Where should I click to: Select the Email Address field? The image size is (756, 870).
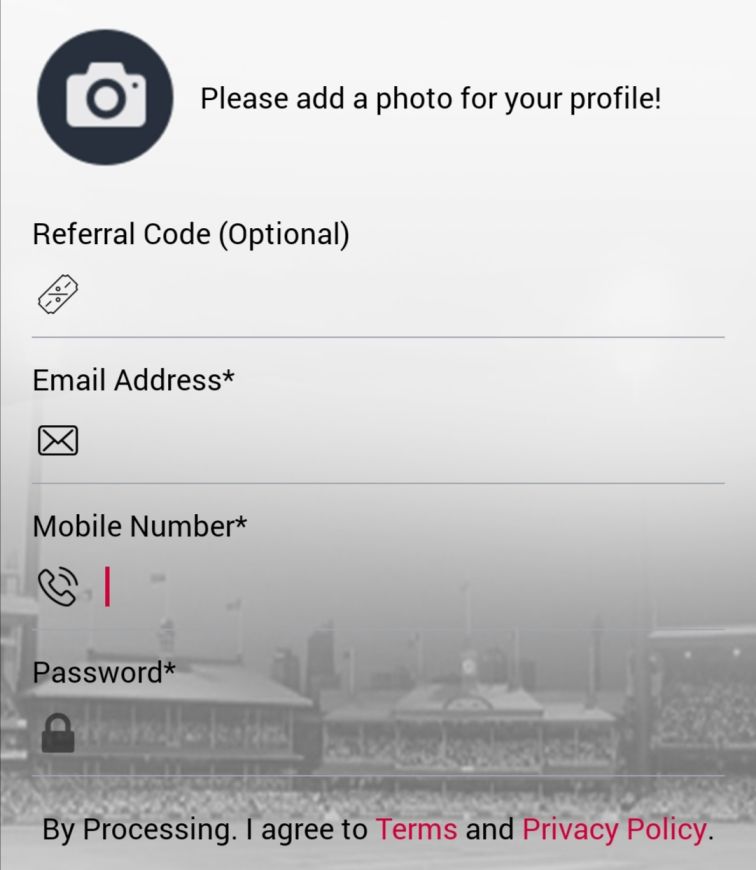click(400, 441)
